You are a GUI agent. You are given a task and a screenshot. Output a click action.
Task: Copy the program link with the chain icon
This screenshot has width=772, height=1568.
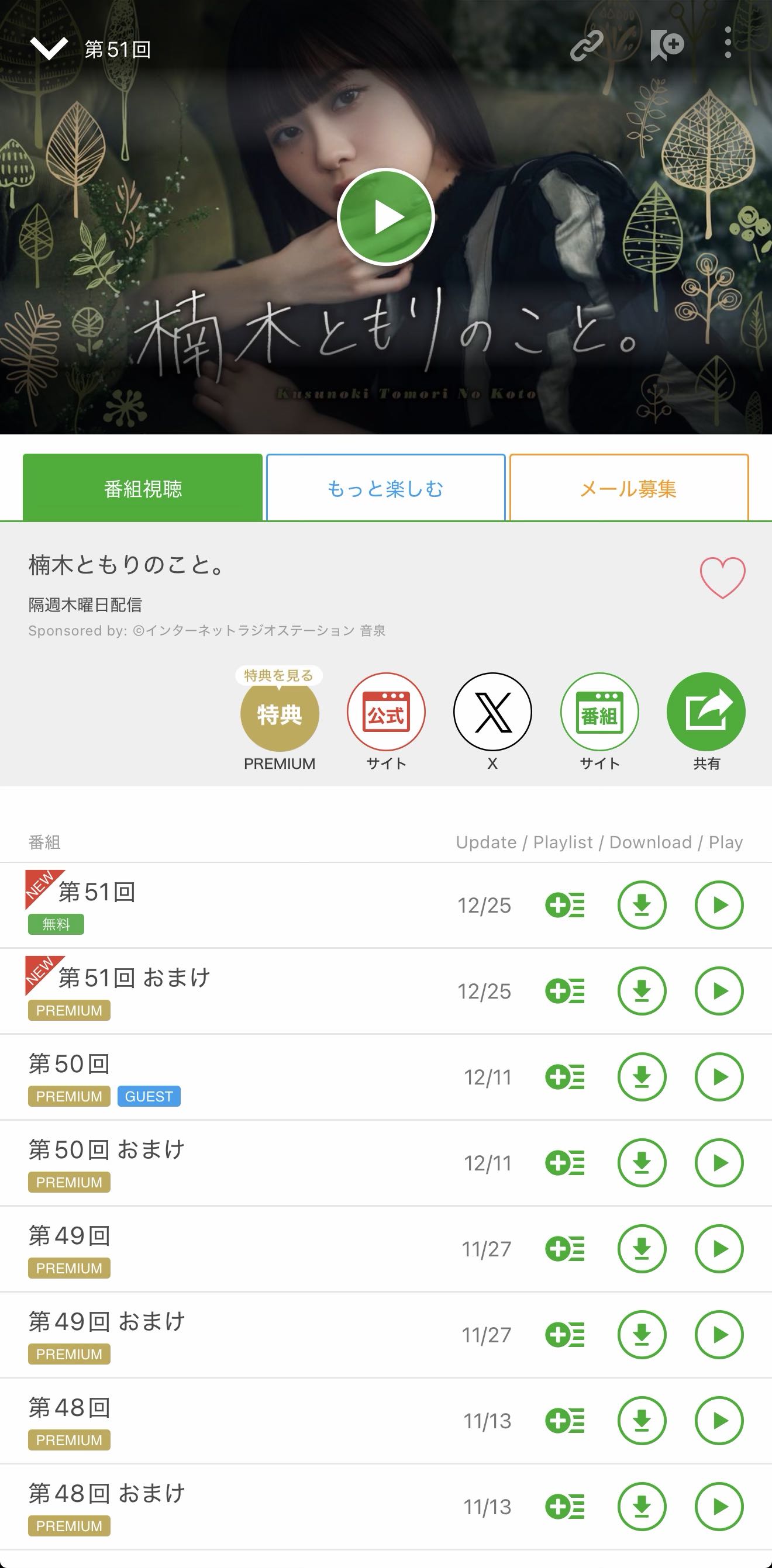pyautogui.click(x=586, y=45)
